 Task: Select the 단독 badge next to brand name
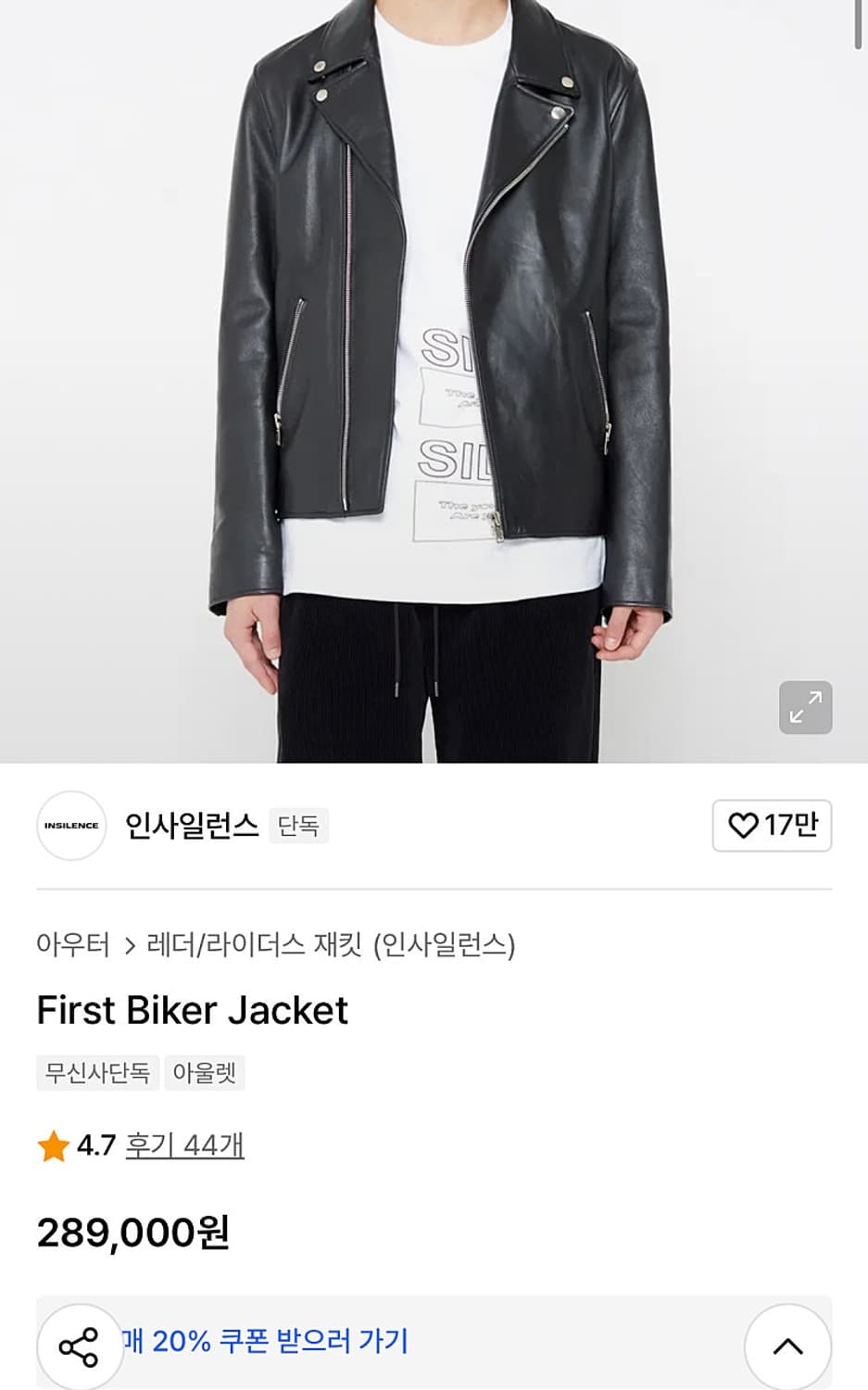point(298,826)
